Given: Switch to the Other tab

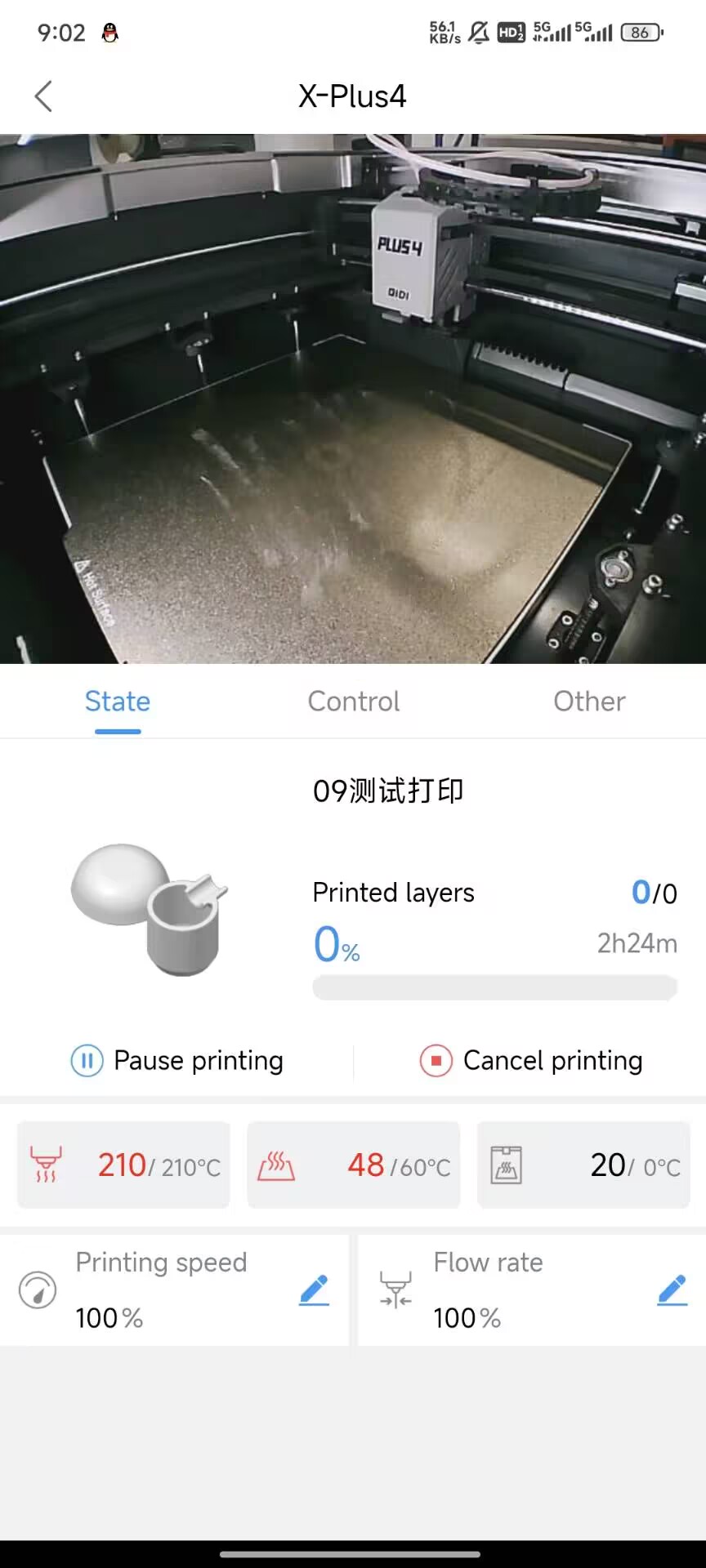Looking at the screenshot, I should (x=589, y=702).
